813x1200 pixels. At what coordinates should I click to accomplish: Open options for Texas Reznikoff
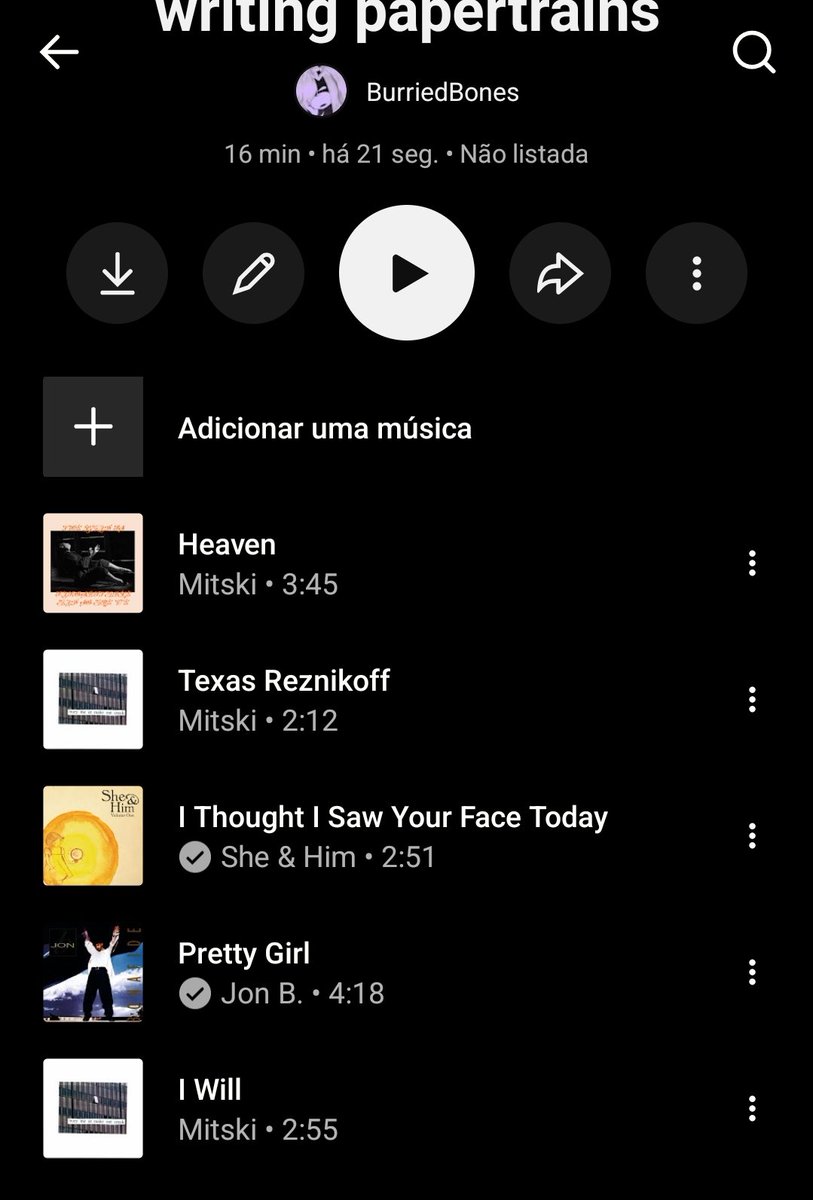752,699
